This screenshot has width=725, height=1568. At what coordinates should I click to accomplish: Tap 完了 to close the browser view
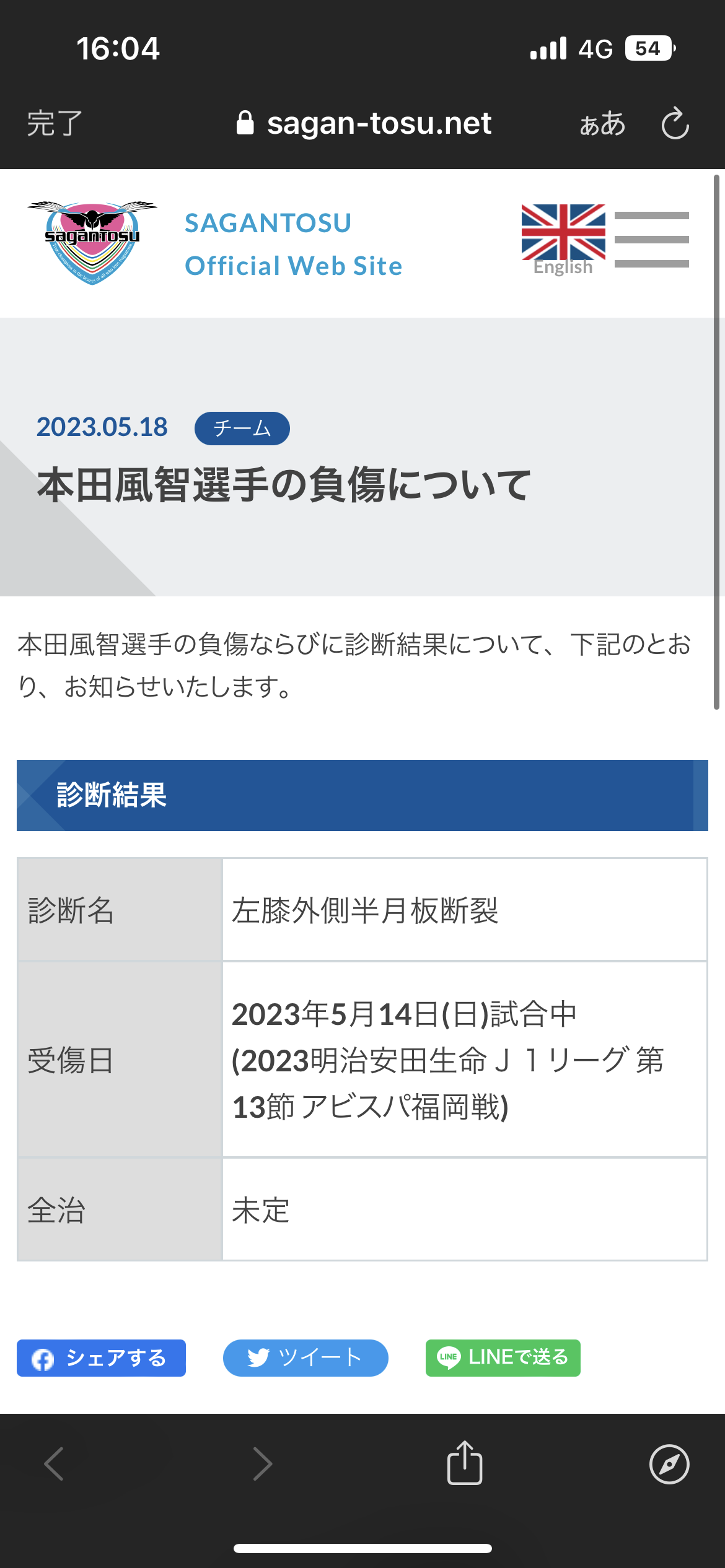55,123
